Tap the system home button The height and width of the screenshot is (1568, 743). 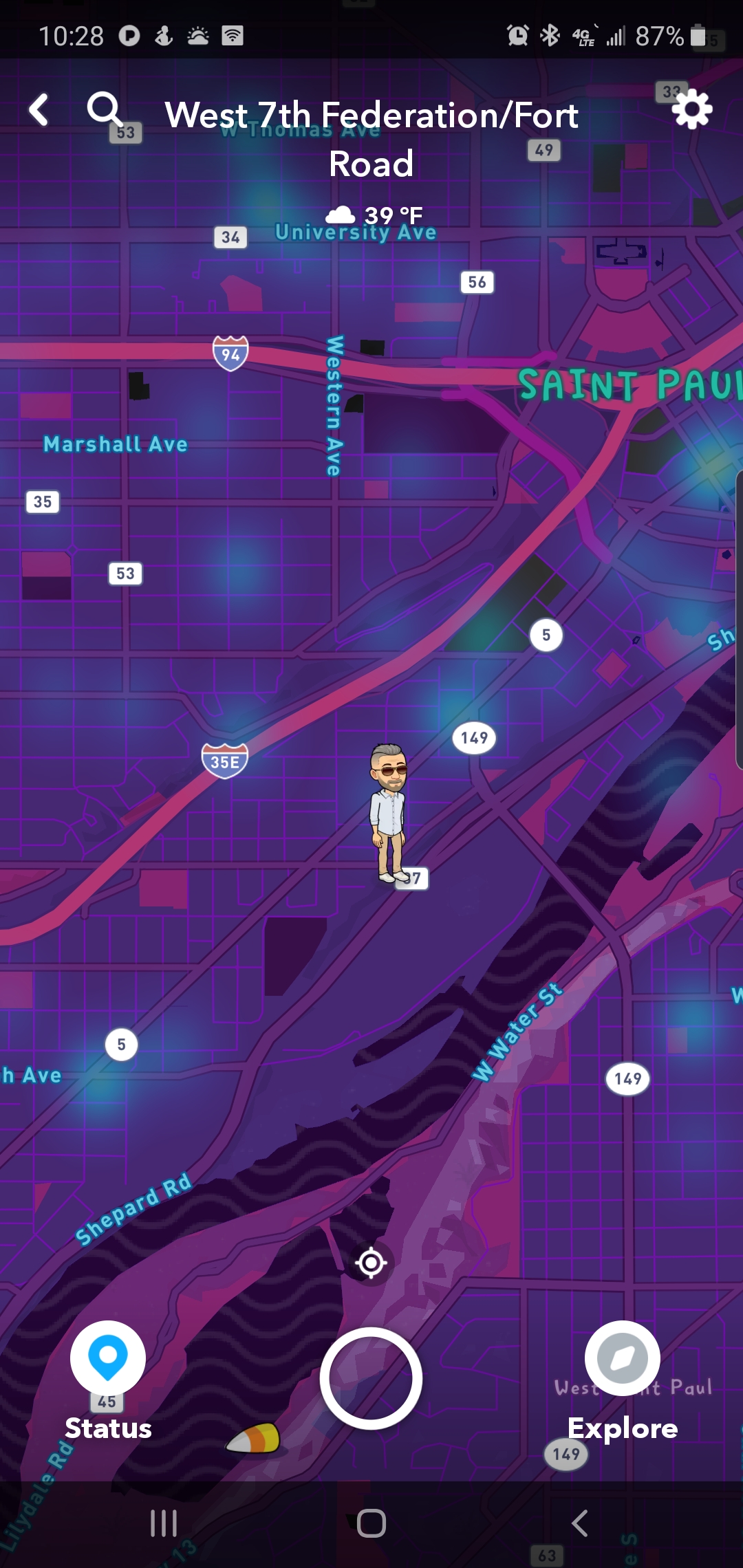[371, 1523]
